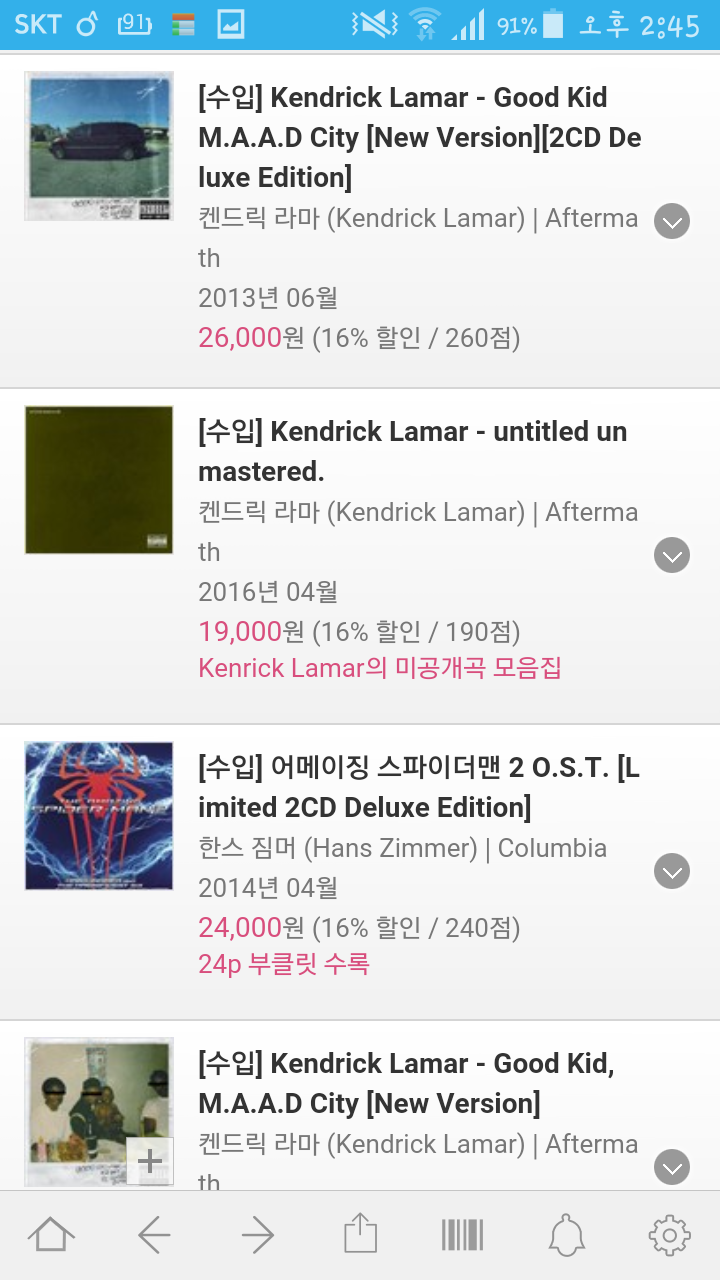The image size is (720, 1280).
Task: Open Amazing Spider-Man 2 O.S.T. Limited 2CD listing
Action: (x=418, y=787)
